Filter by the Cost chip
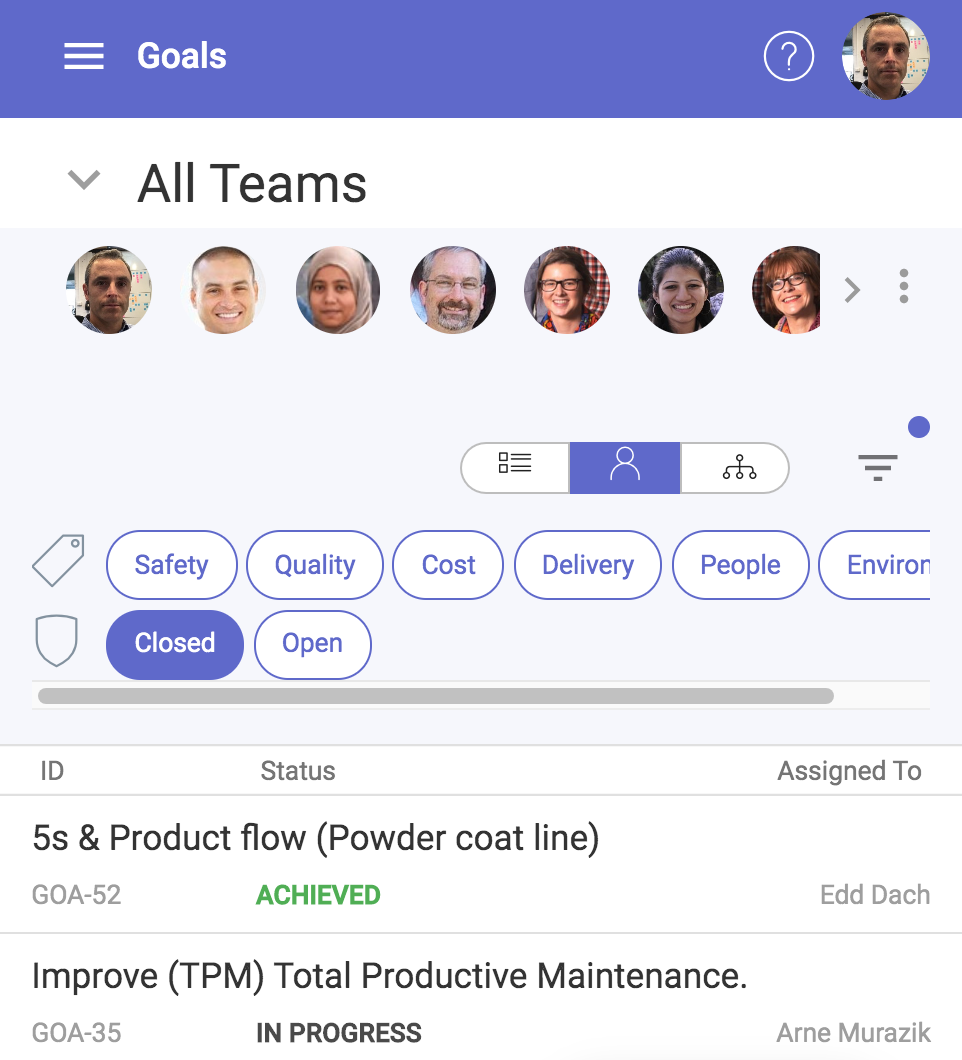Image resolution: width=962 pixels, height=1060 pixels. tap(448, 565)
